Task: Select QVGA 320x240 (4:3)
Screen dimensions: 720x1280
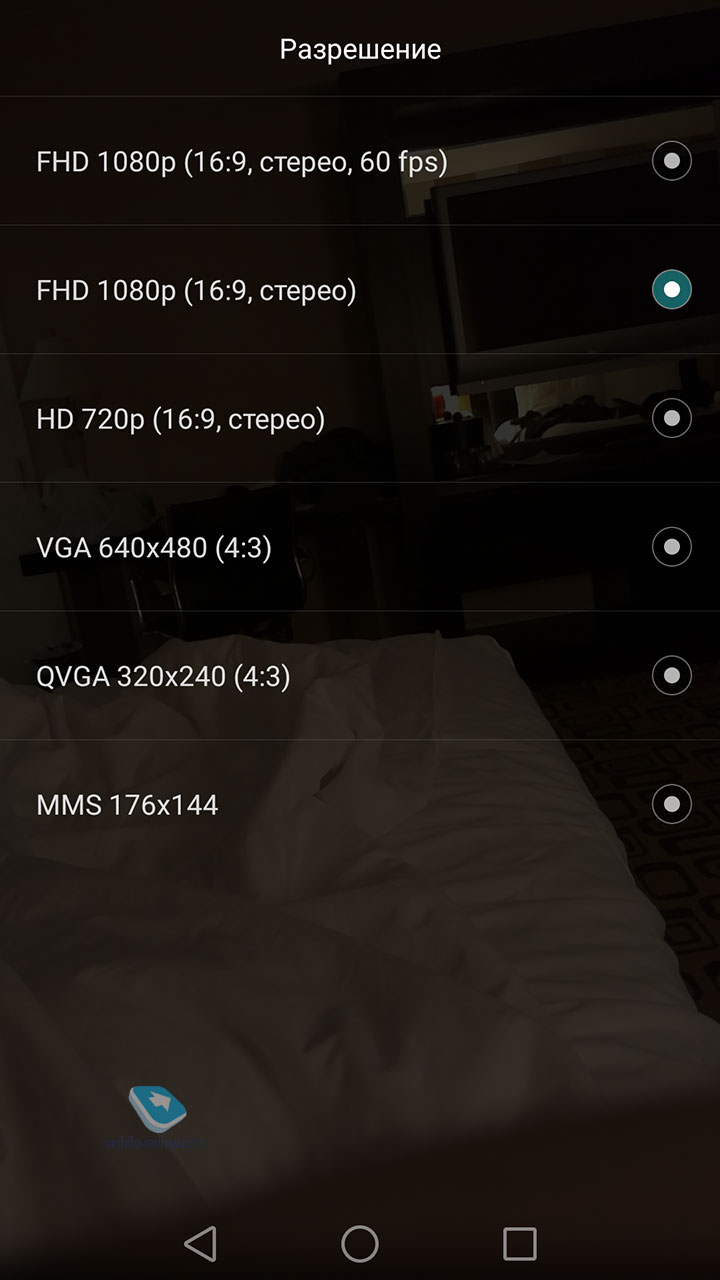Action: [360, 676]
